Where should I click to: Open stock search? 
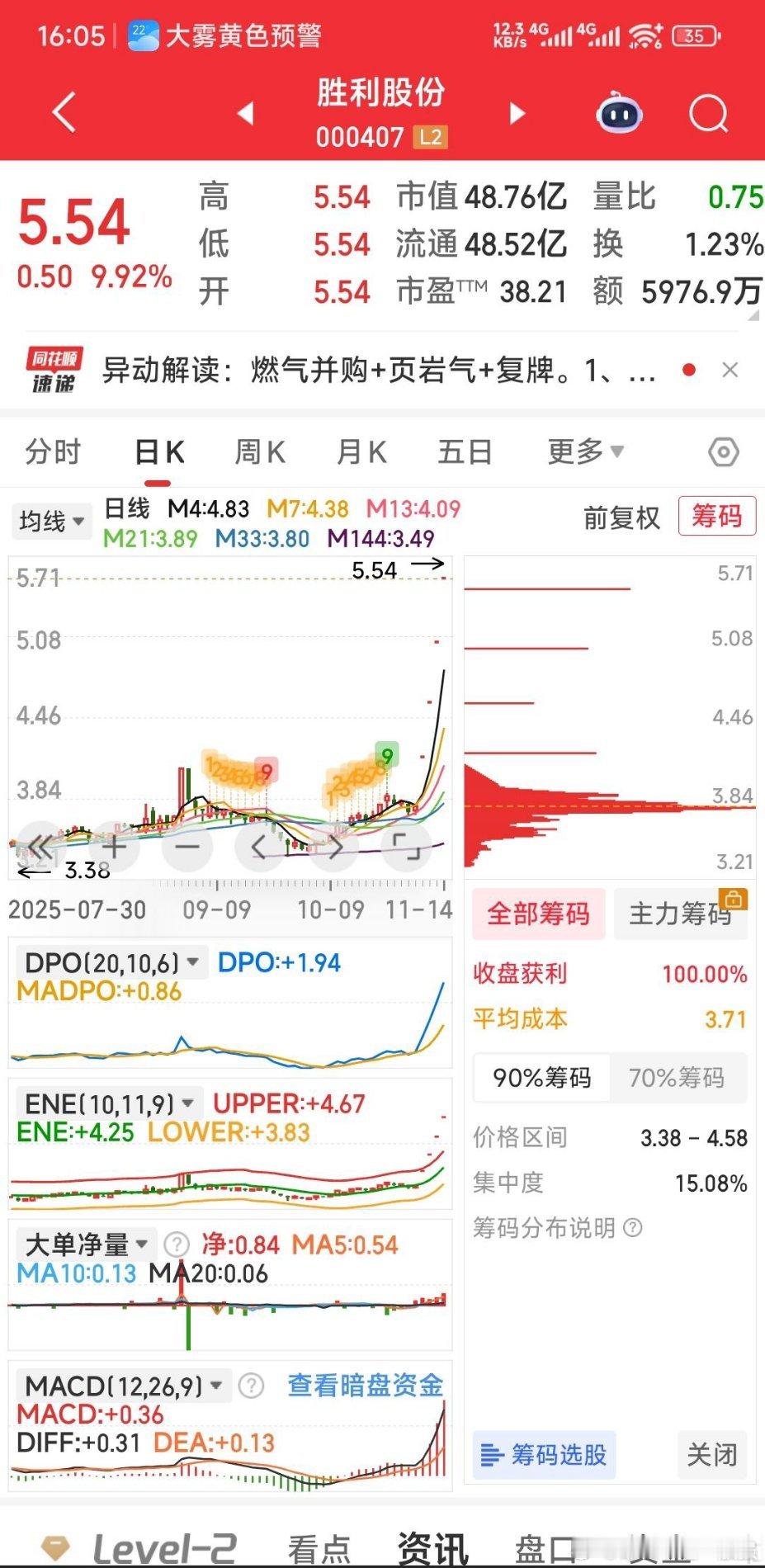click(708, 114)
